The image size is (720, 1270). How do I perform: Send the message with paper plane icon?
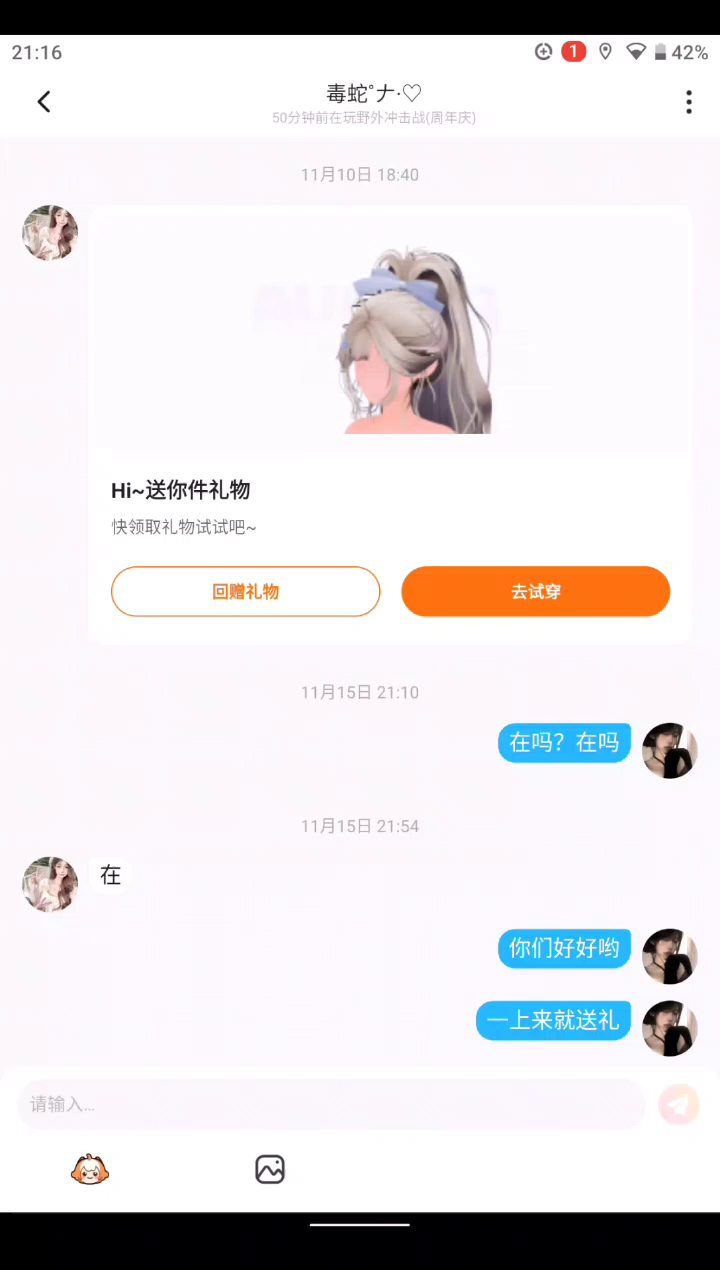pos(679,1104)
